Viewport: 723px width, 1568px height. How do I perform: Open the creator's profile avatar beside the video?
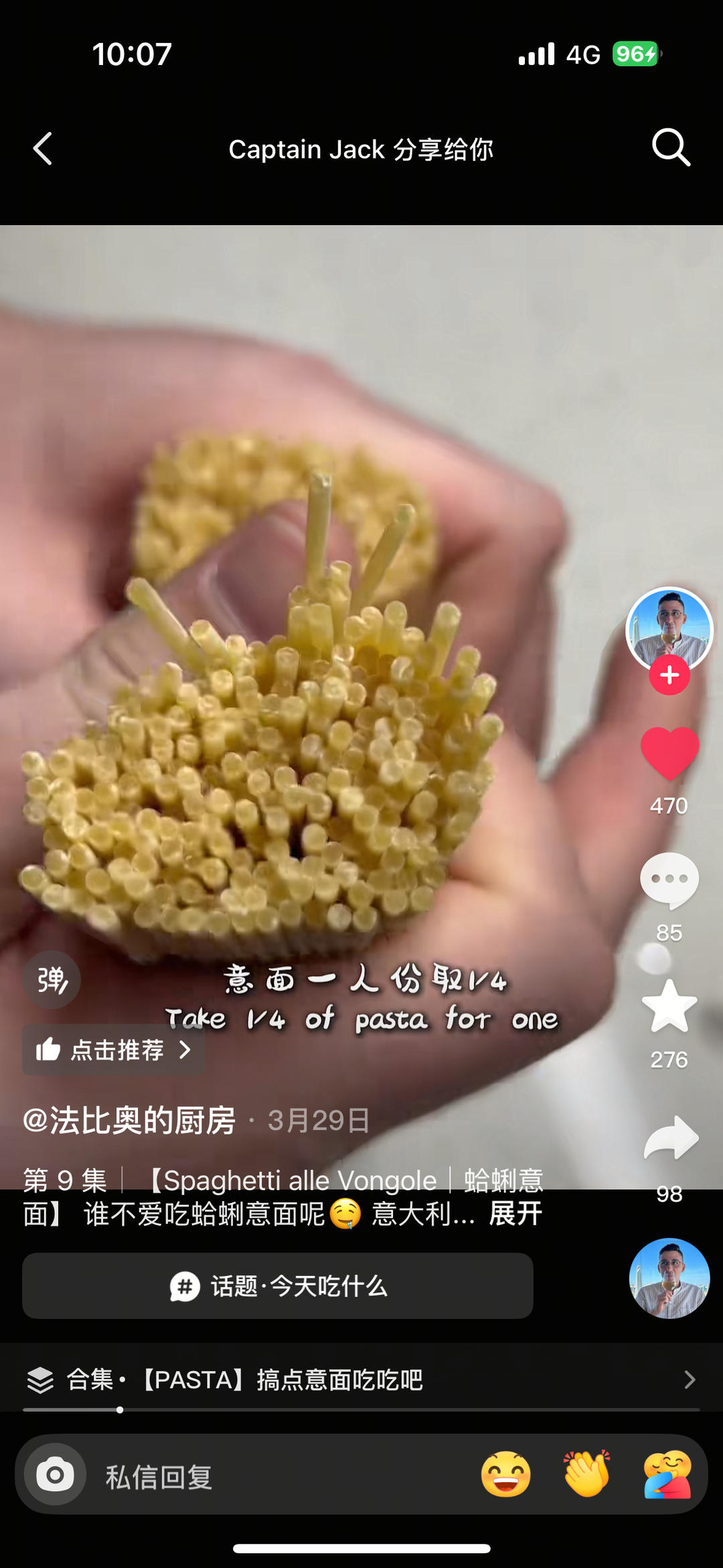[x=669, y=630]
